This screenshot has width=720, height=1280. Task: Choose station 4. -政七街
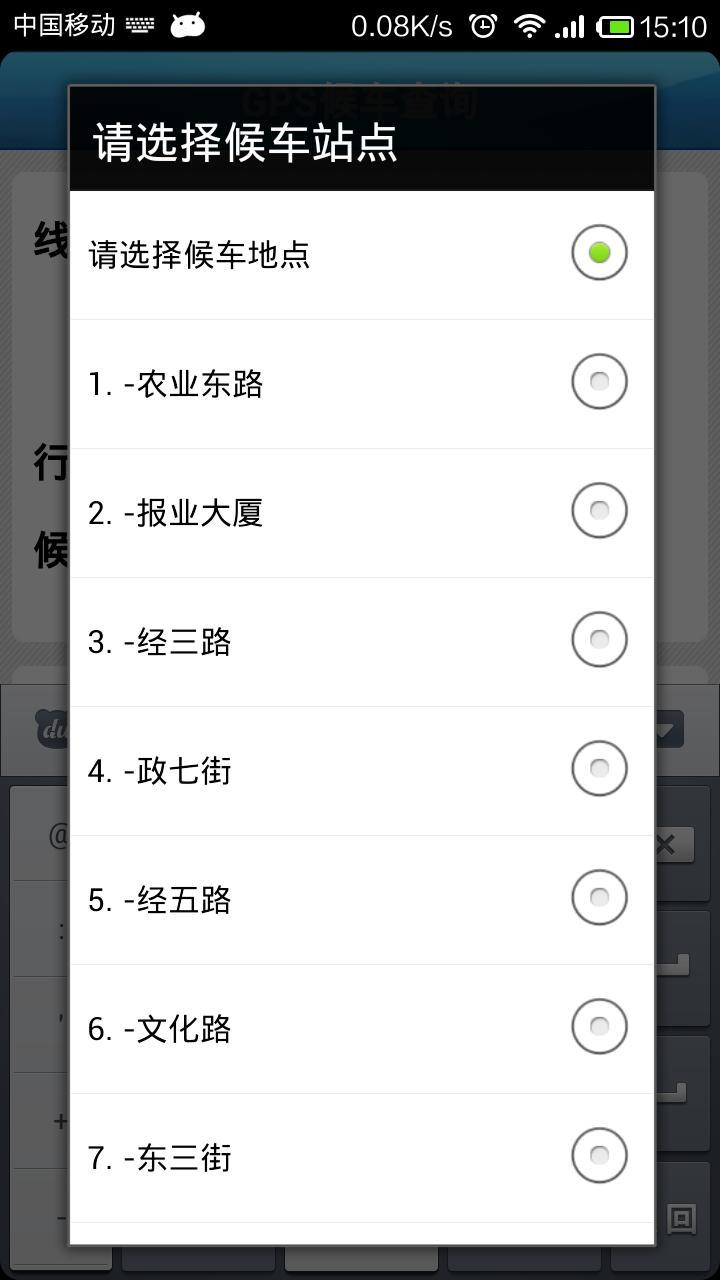click(x=361, y=771)
